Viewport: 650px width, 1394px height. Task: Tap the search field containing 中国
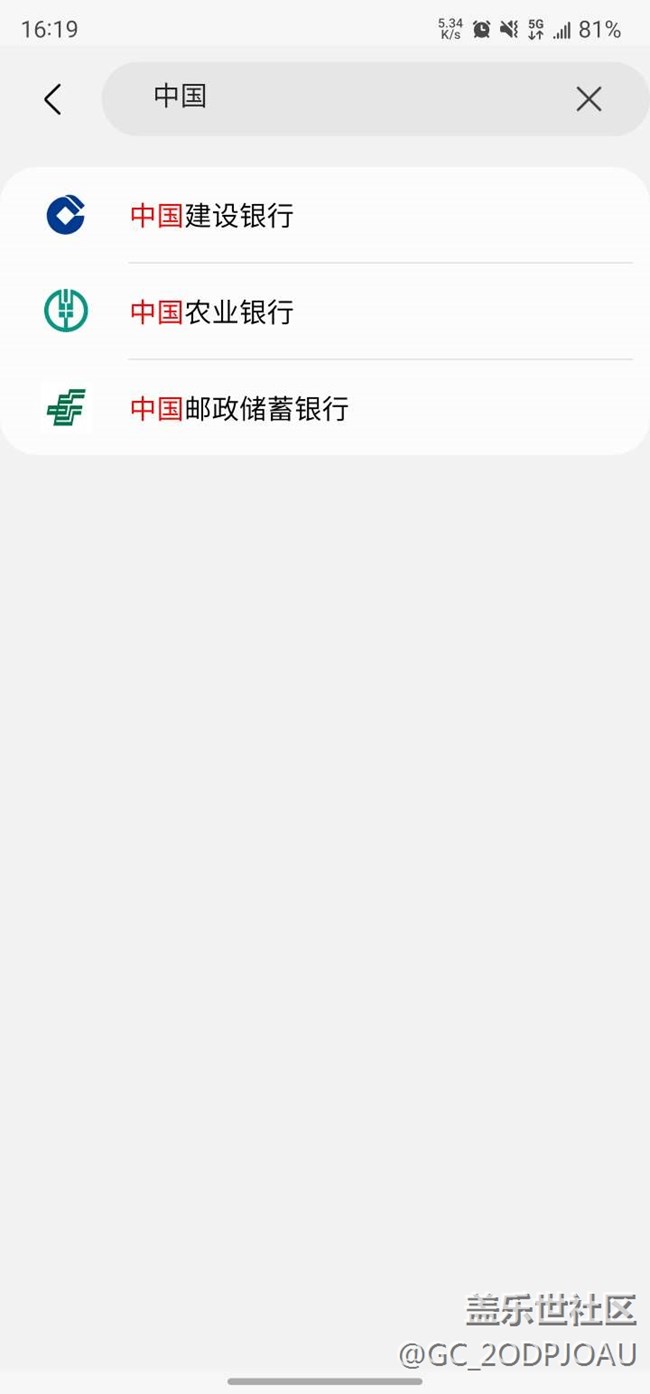(x=340, y=98)
